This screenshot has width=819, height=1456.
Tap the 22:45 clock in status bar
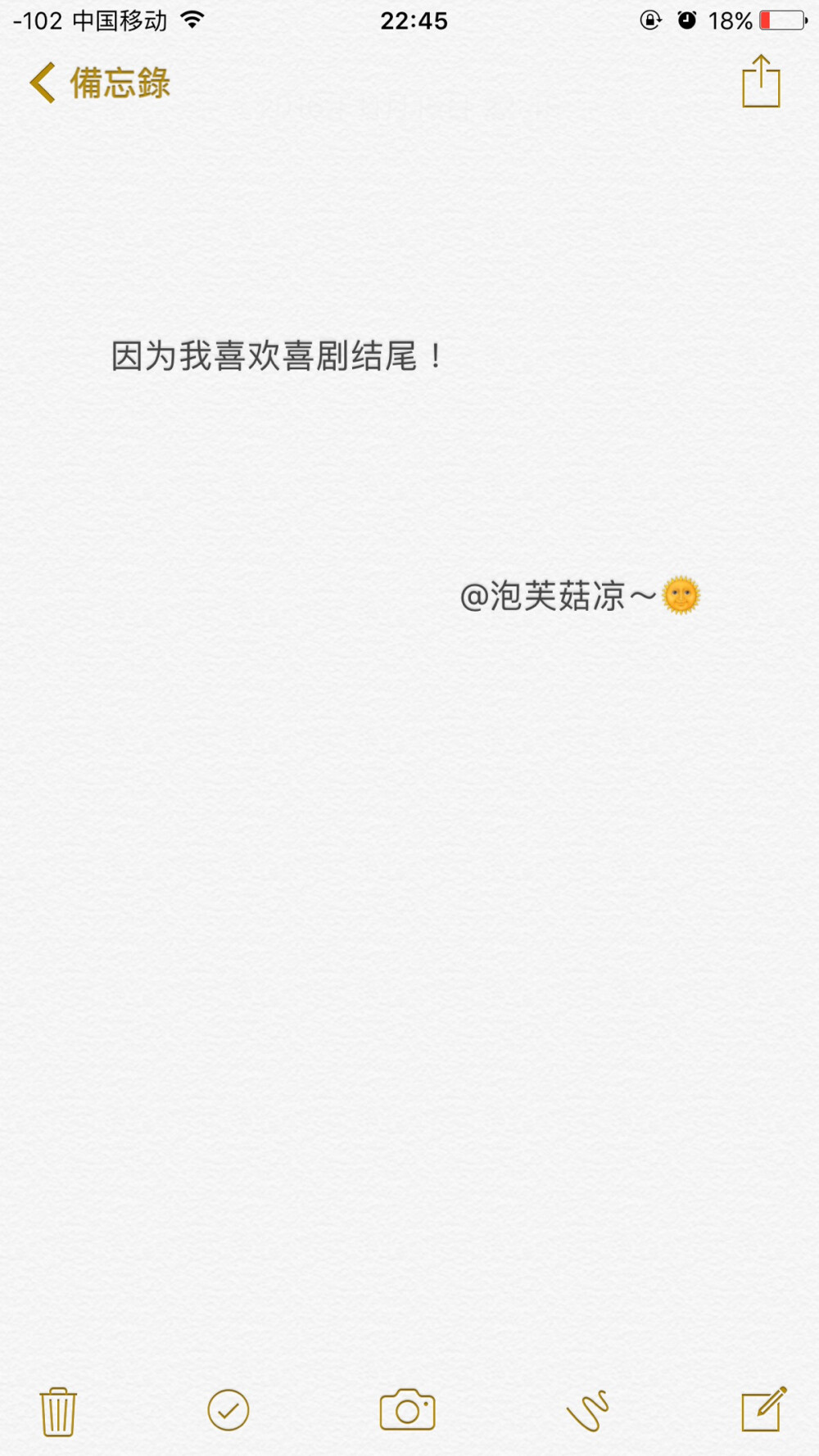[415, 20]
